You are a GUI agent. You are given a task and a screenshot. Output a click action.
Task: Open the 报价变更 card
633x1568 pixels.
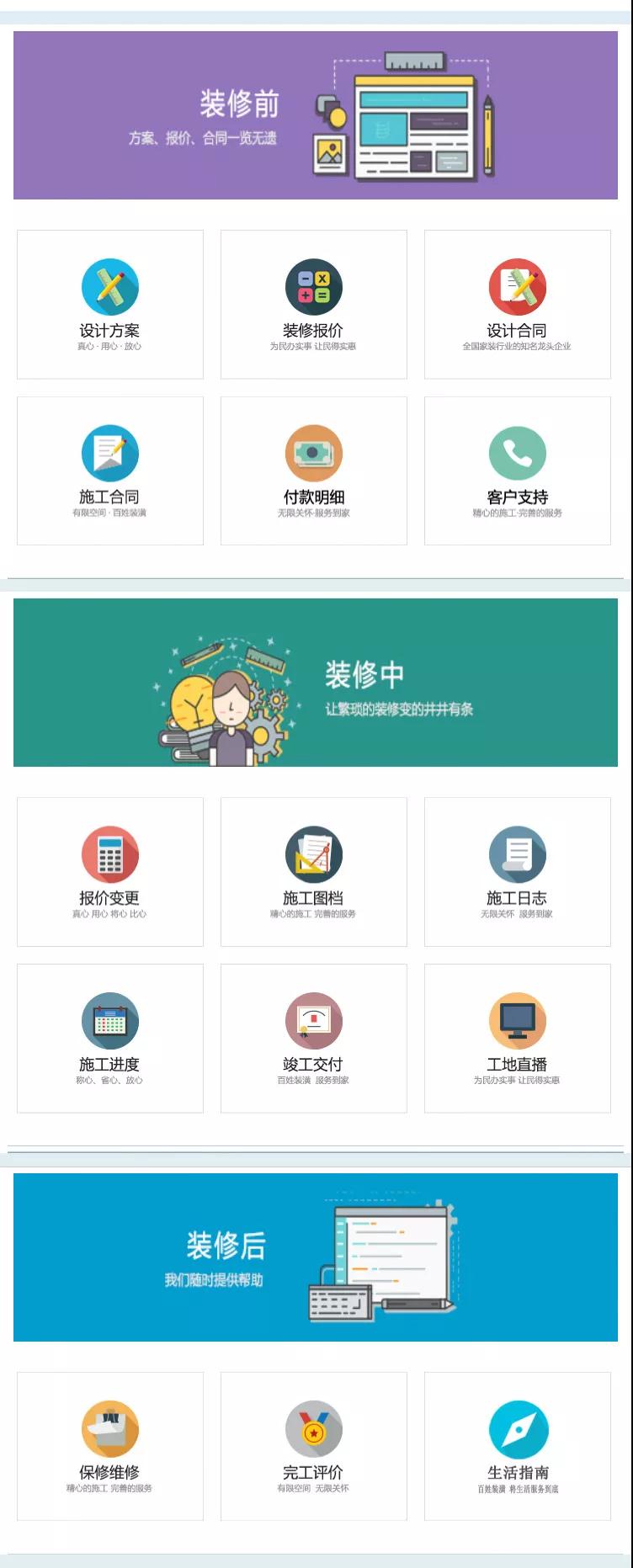click(110, 871)
